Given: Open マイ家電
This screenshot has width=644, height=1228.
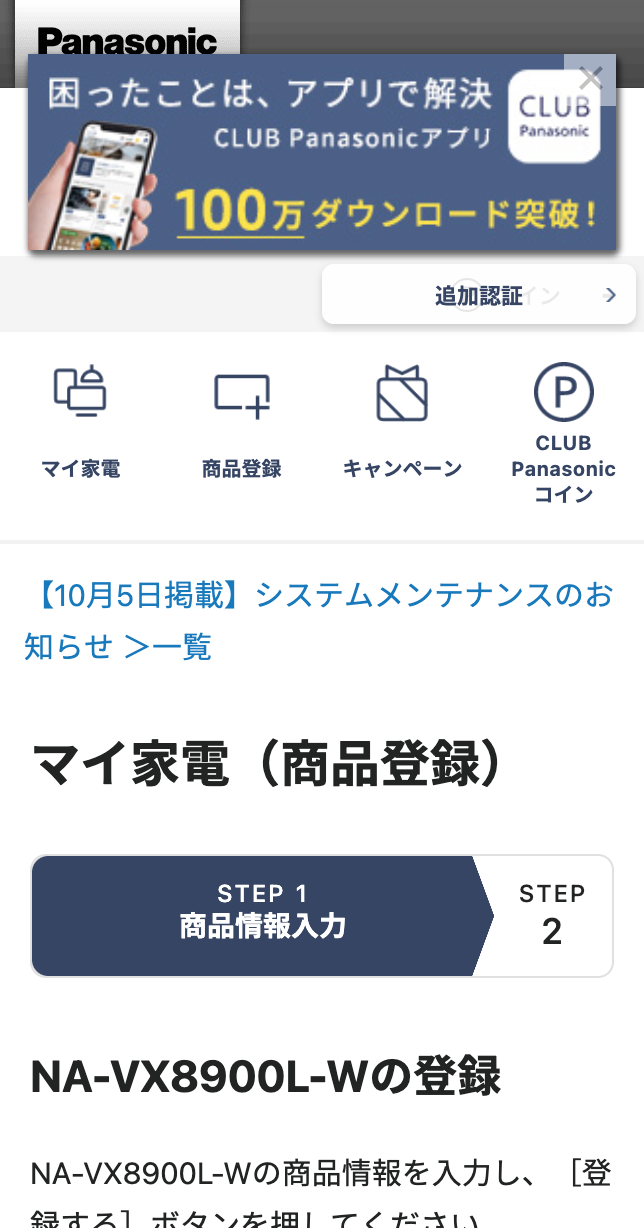Looking at the screenshot, I should pos(81,422).
